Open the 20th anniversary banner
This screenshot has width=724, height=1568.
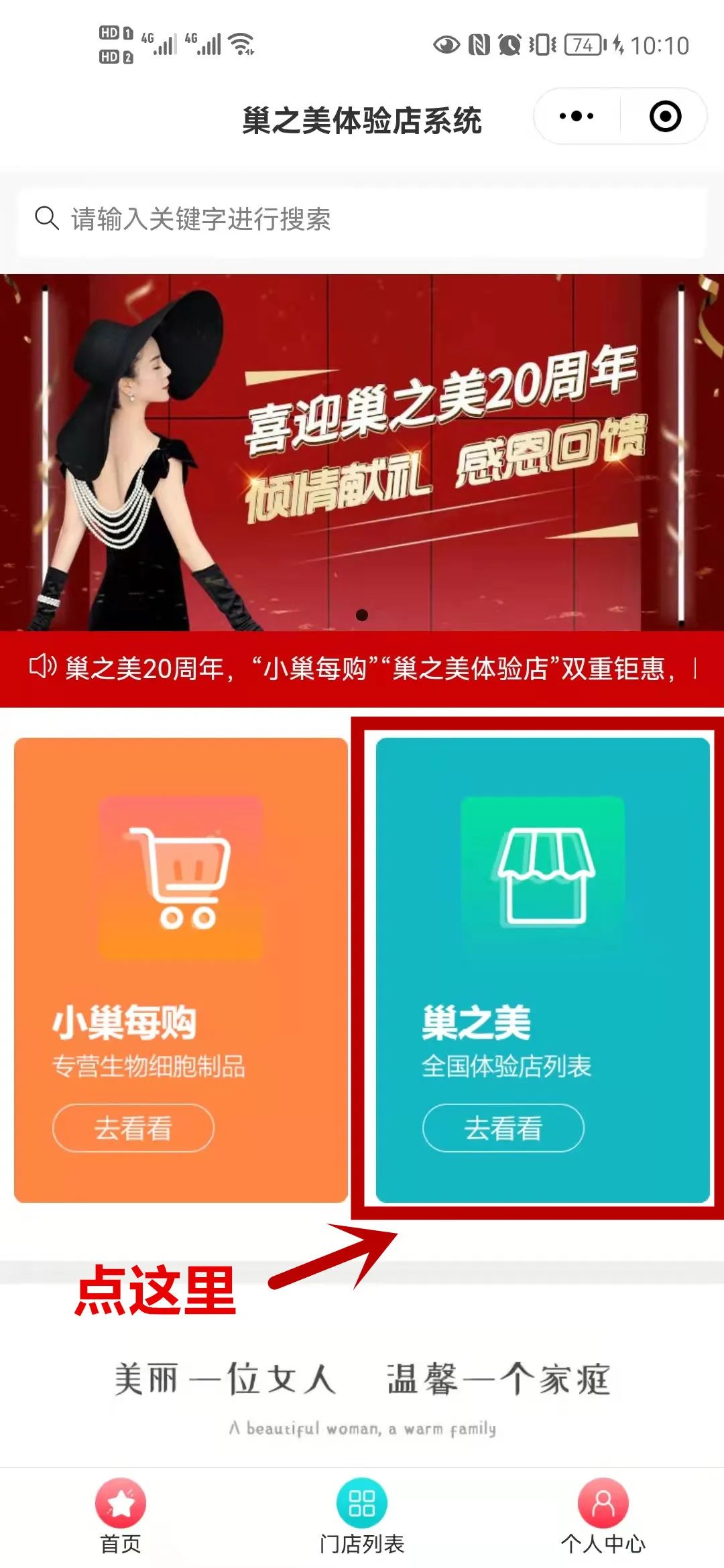pyautogui.click(x=362, y=452)
